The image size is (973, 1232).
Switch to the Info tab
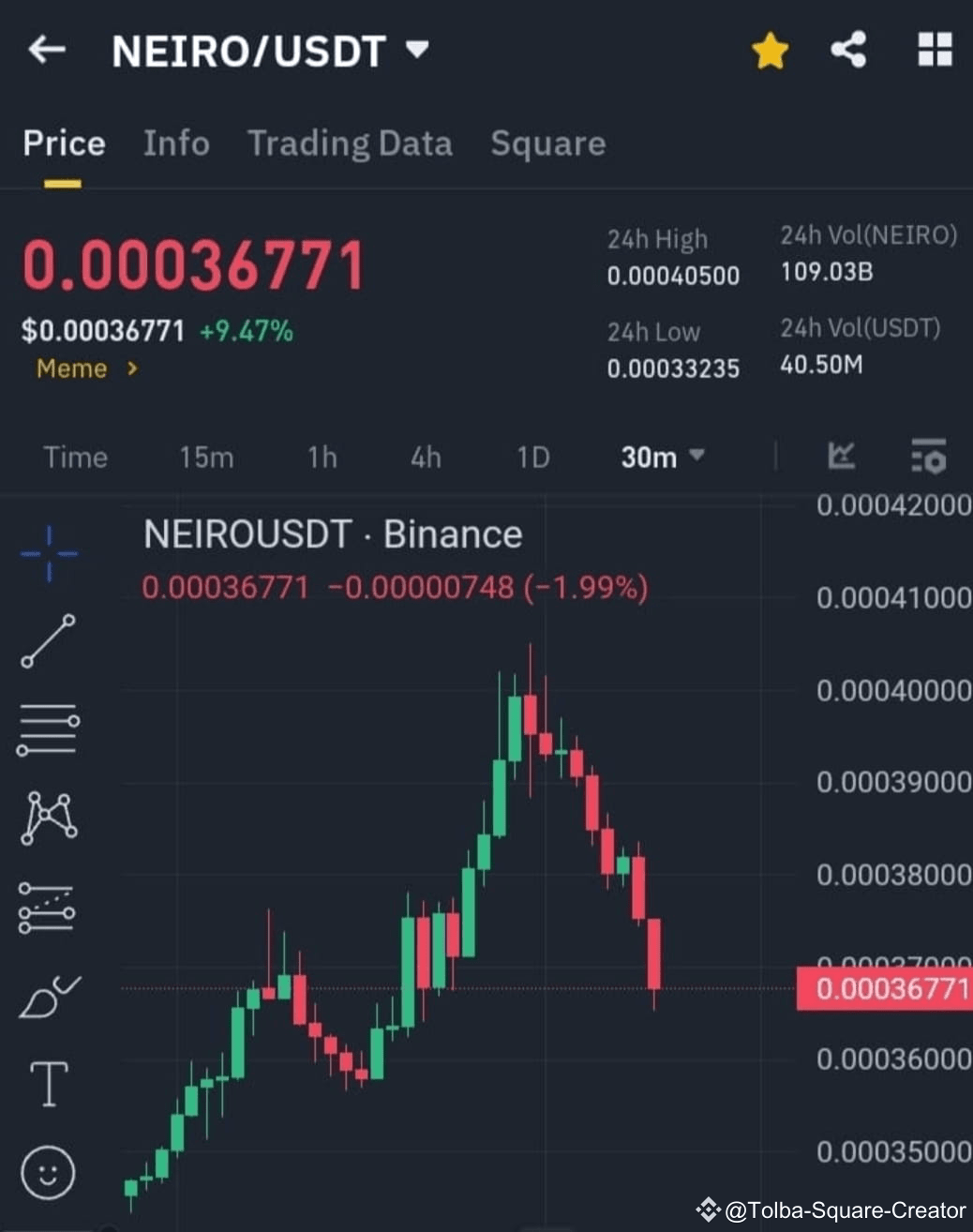[x=176, y=143]
